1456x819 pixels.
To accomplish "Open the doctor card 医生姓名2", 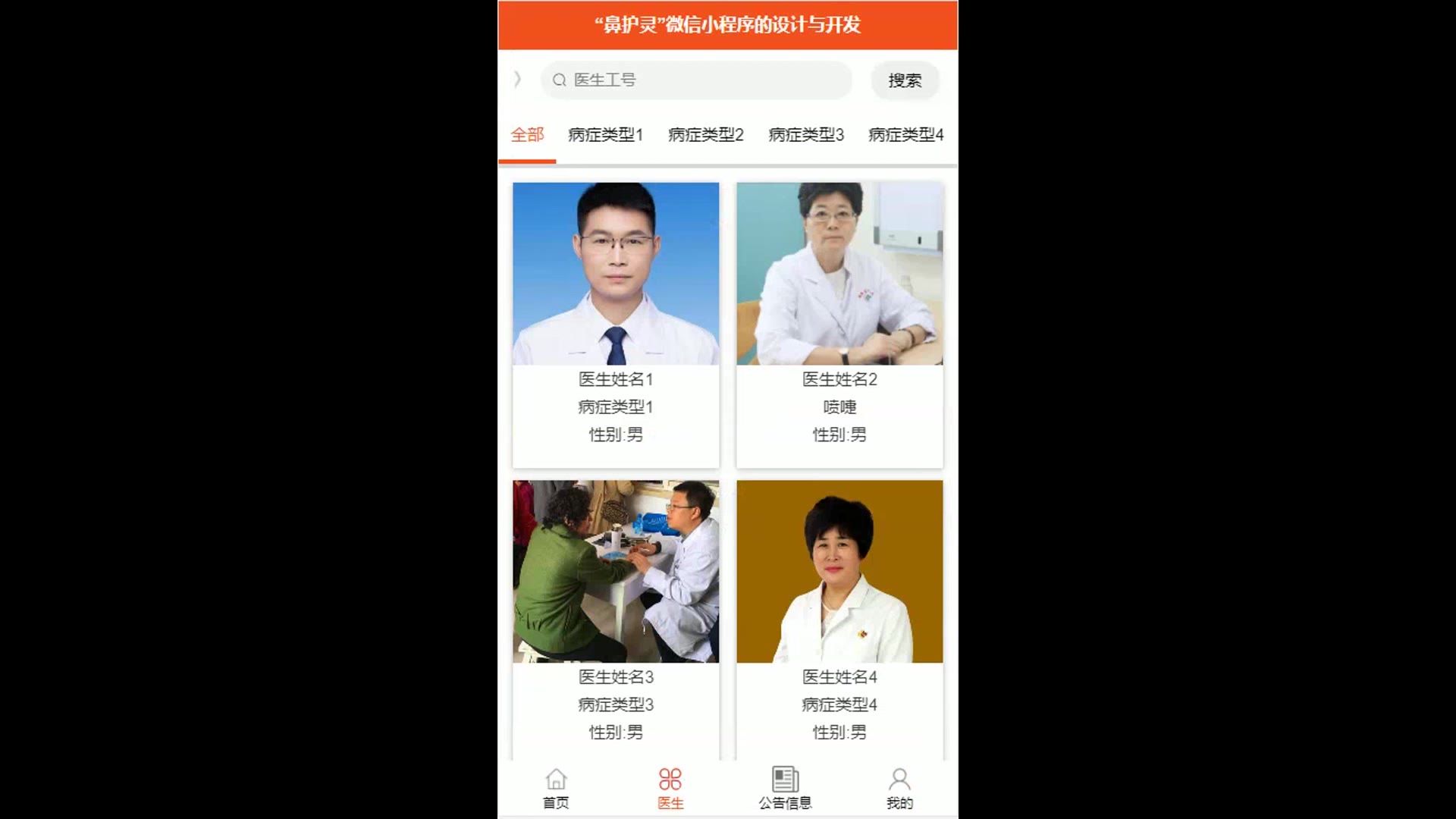I will point(839,324).
